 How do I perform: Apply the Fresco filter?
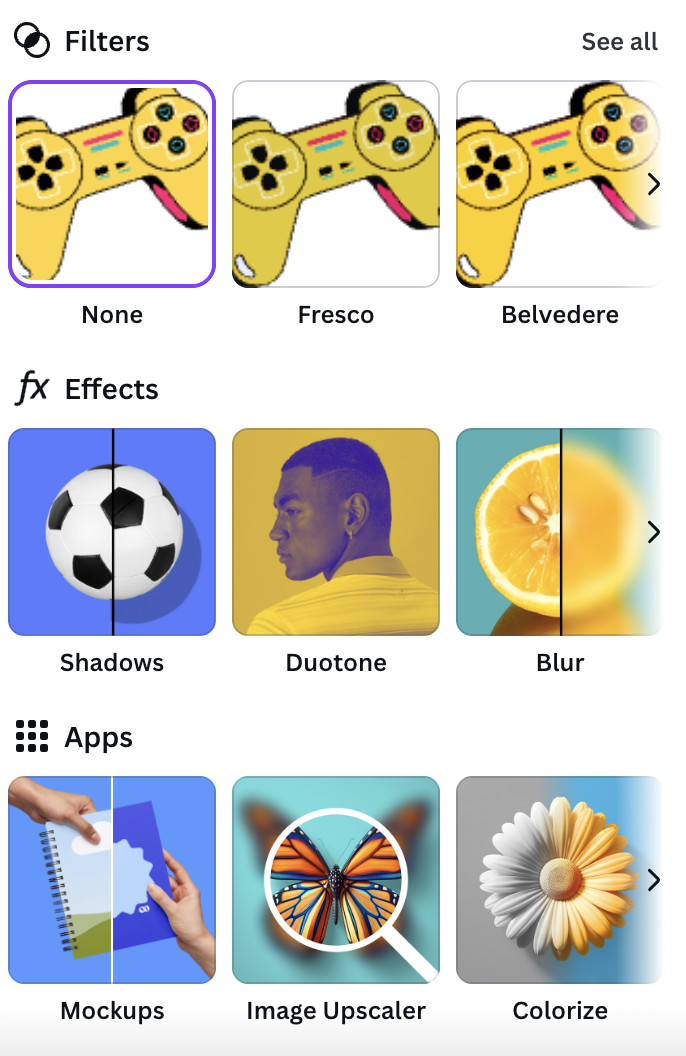click(336, 184)
